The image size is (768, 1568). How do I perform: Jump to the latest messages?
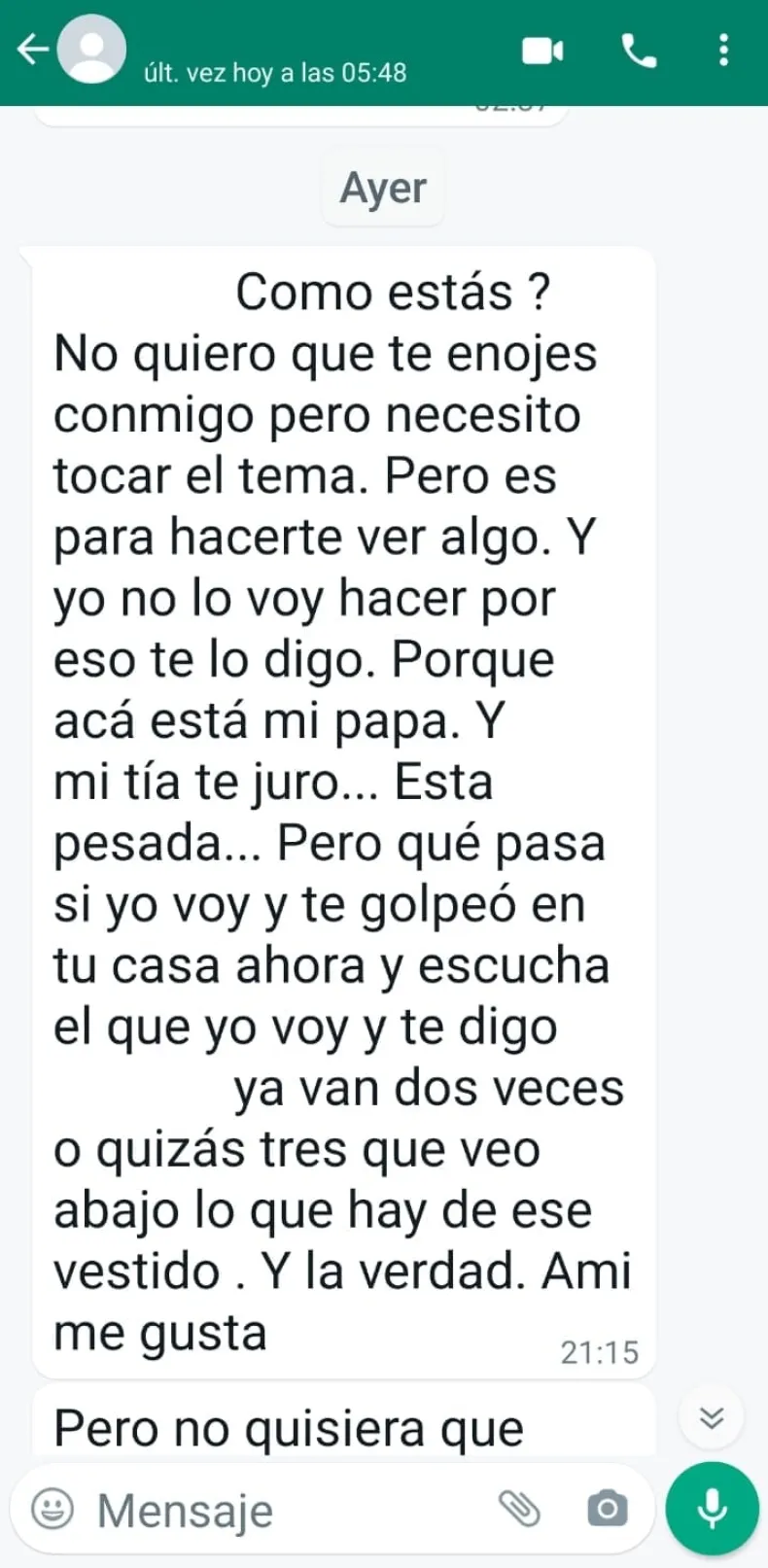click(712, 1418)
